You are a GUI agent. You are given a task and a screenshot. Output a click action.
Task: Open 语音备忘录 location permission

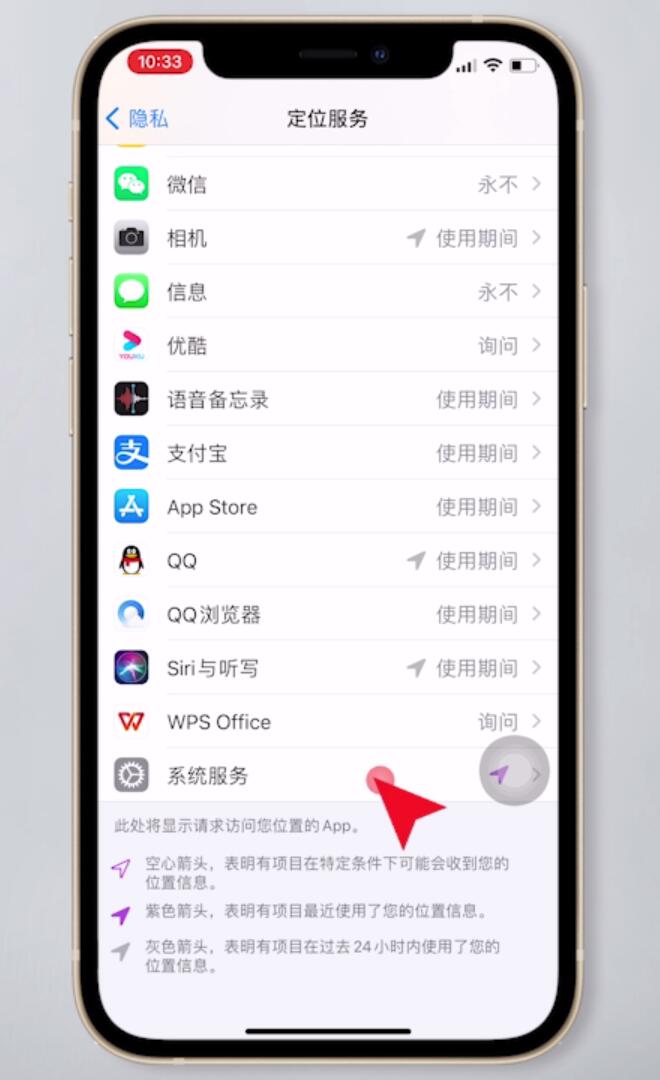coord(328,399)
